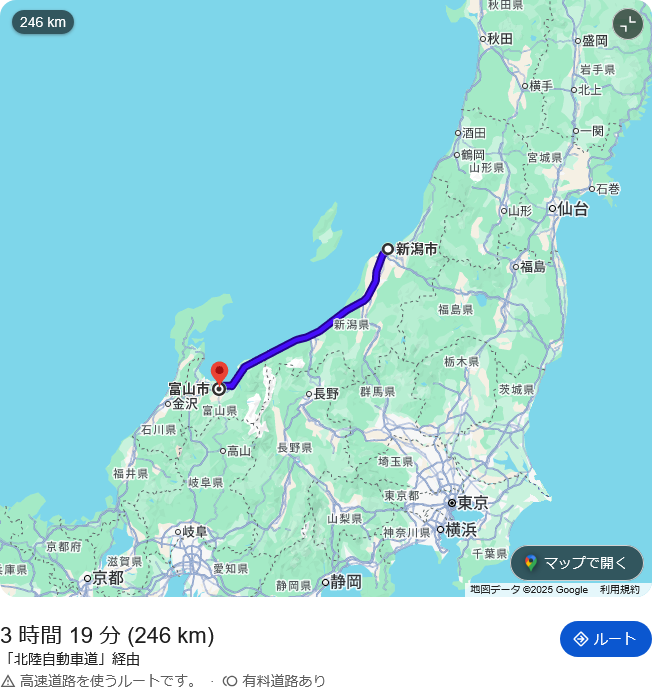Open the route in Maps via マップで開く
The image size is (652, 692).
(577, 563)
